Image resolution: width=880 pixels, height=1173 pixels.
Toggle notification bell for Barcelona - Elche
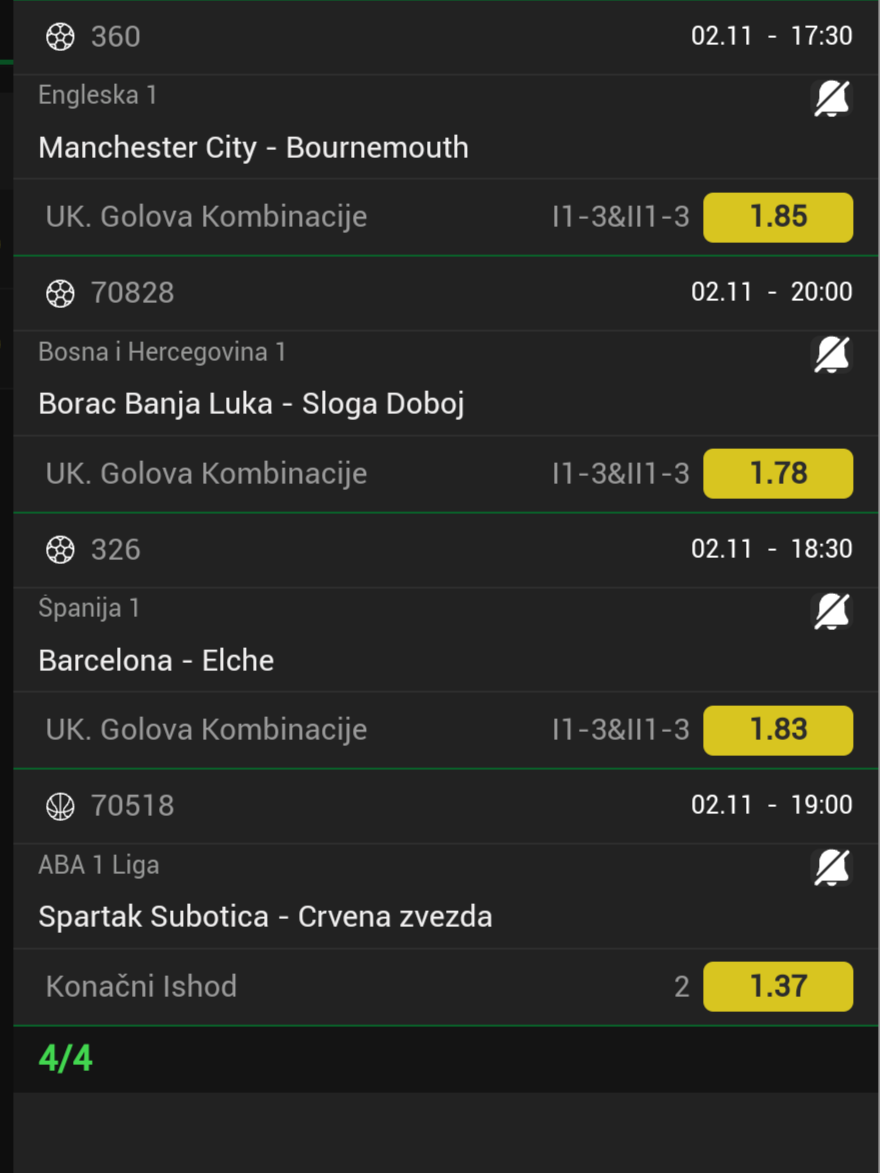[831, 611]
